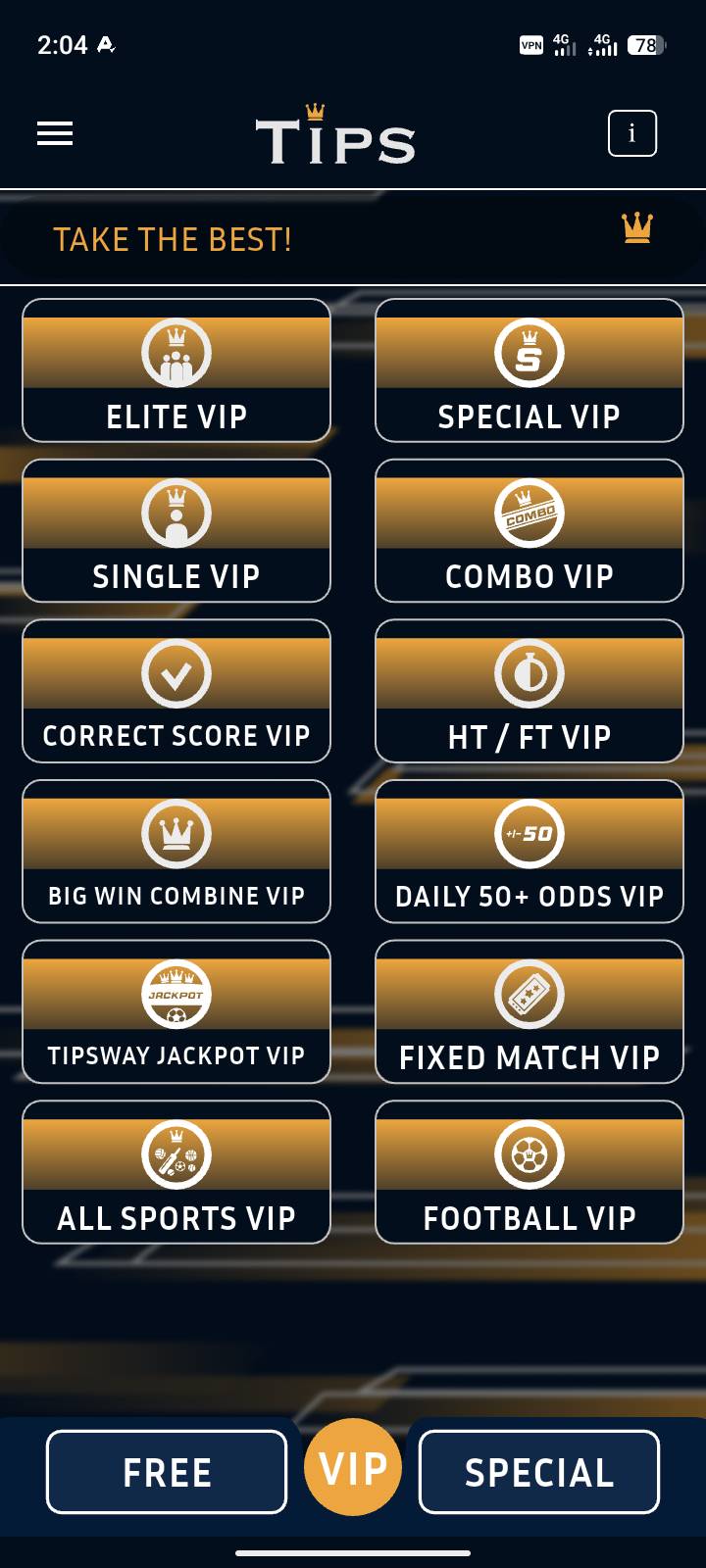This screenshot has width=706, height=1568.
Task: Tap the round VIP tab
Action: tap(353, 1468)
